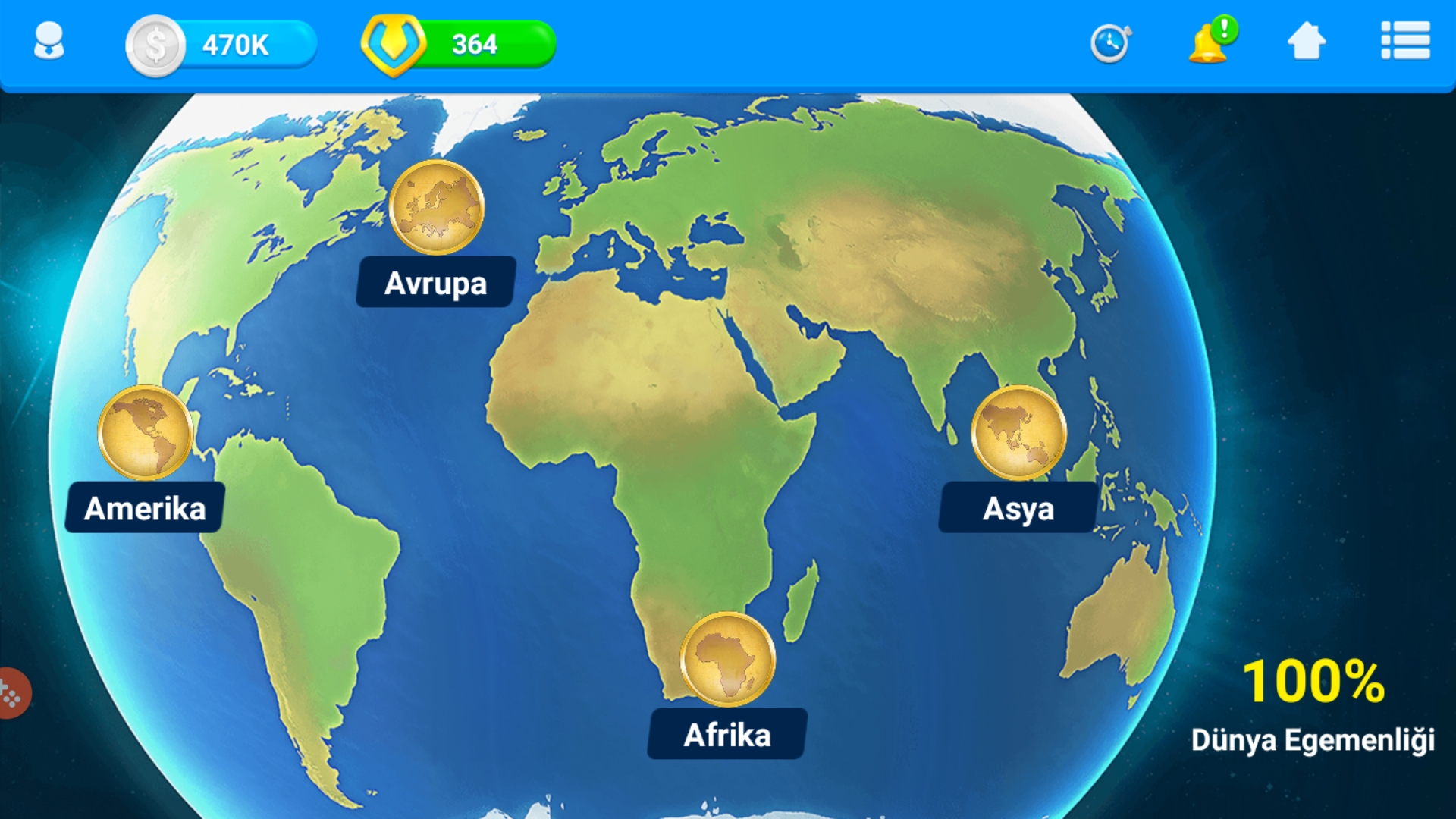This screenshot has height=819, width=1456.
Task: Open the list menu icon
Action: (1405, 41)
